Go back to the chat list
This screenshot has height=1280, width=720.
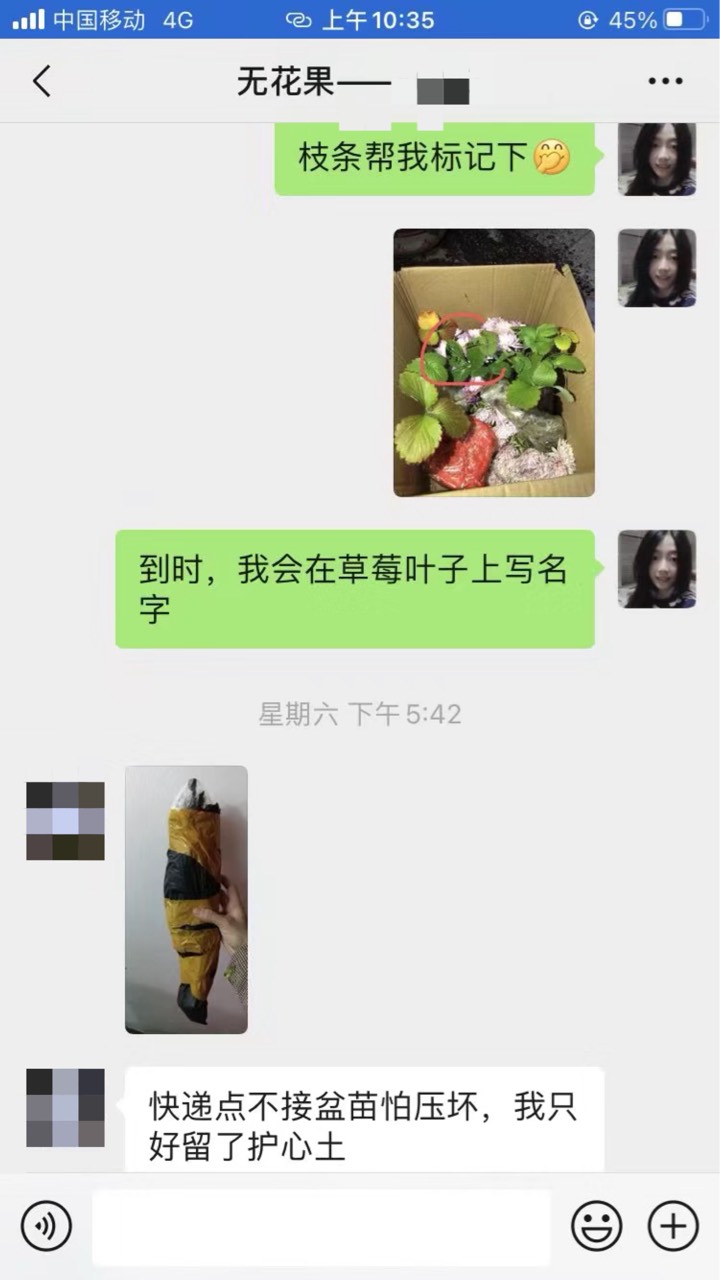[42, 81]
